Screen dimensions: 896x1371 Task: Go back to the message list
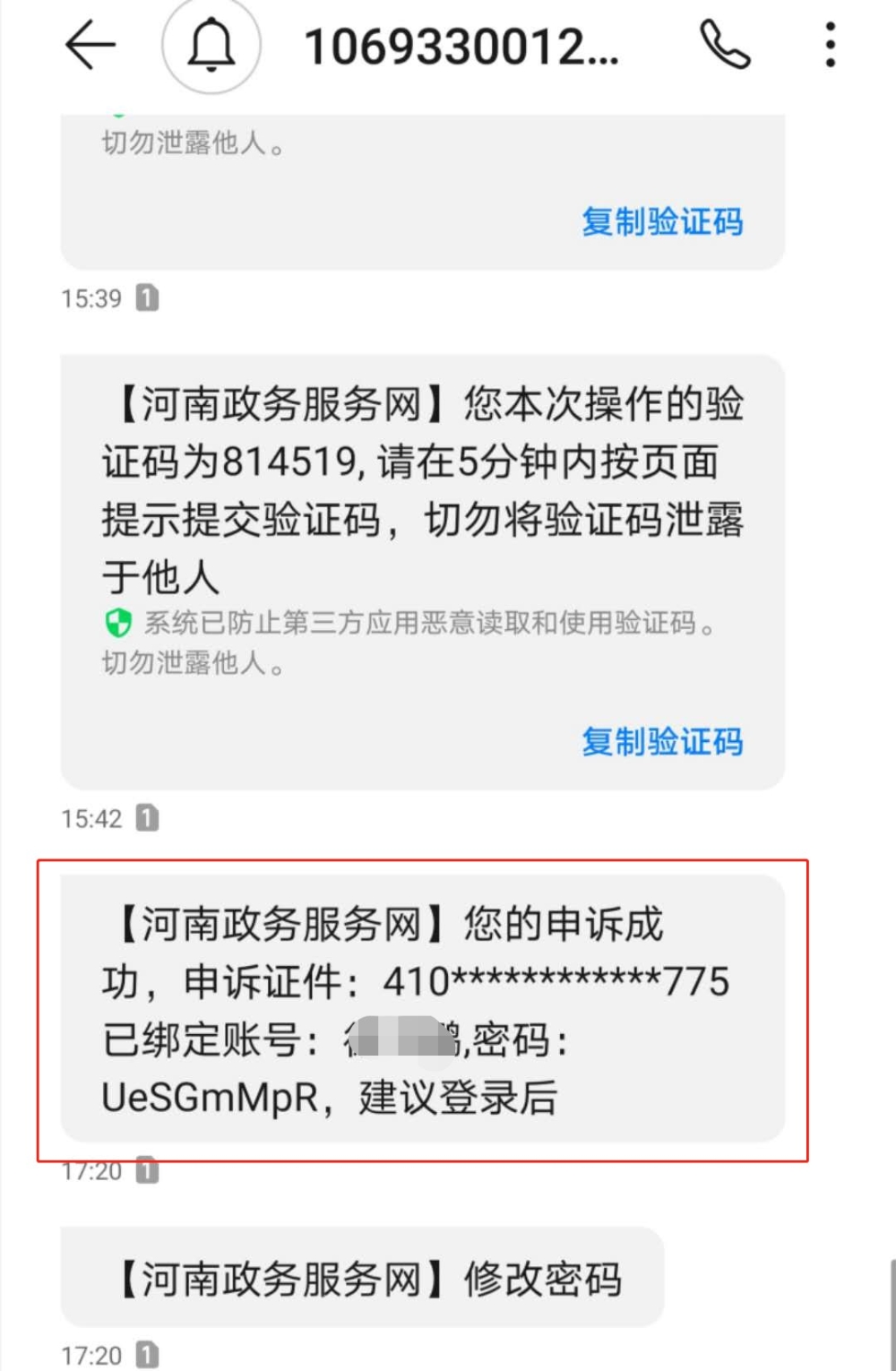coord(90,45)
